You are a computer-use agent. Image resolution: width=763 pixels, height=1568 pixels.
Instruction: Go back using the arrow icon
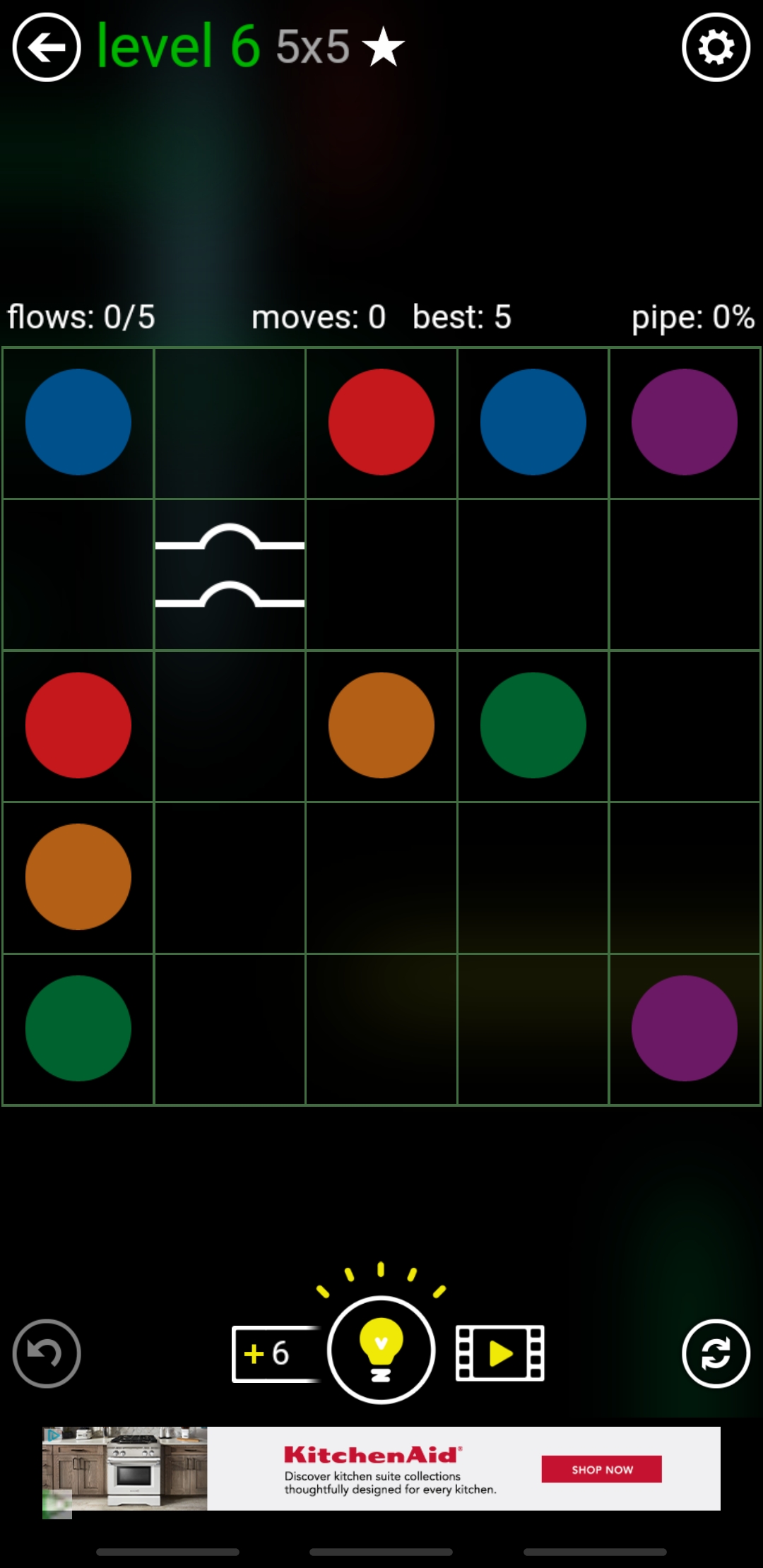point(47,47)
